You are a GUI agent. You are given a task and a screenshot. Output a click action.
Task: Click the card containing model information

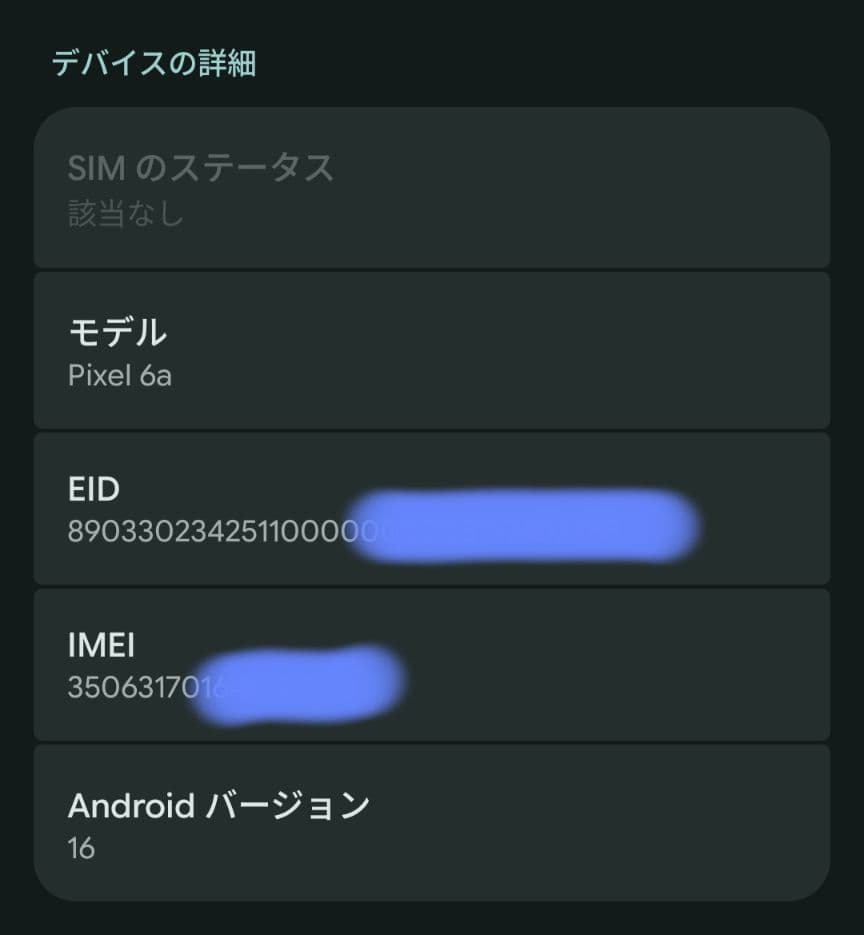430,350
